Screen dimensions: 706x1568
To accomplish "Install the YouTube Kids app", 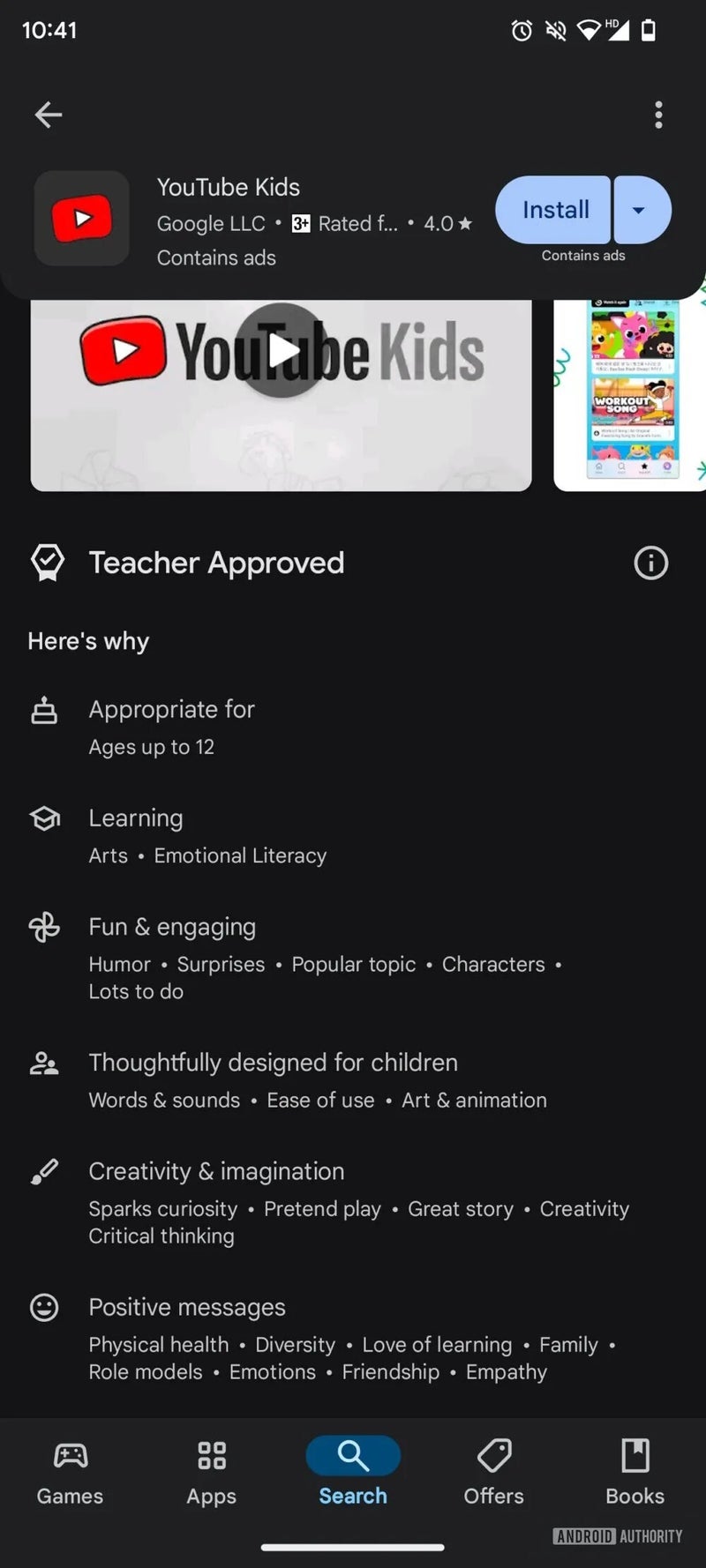I will 554,210.
